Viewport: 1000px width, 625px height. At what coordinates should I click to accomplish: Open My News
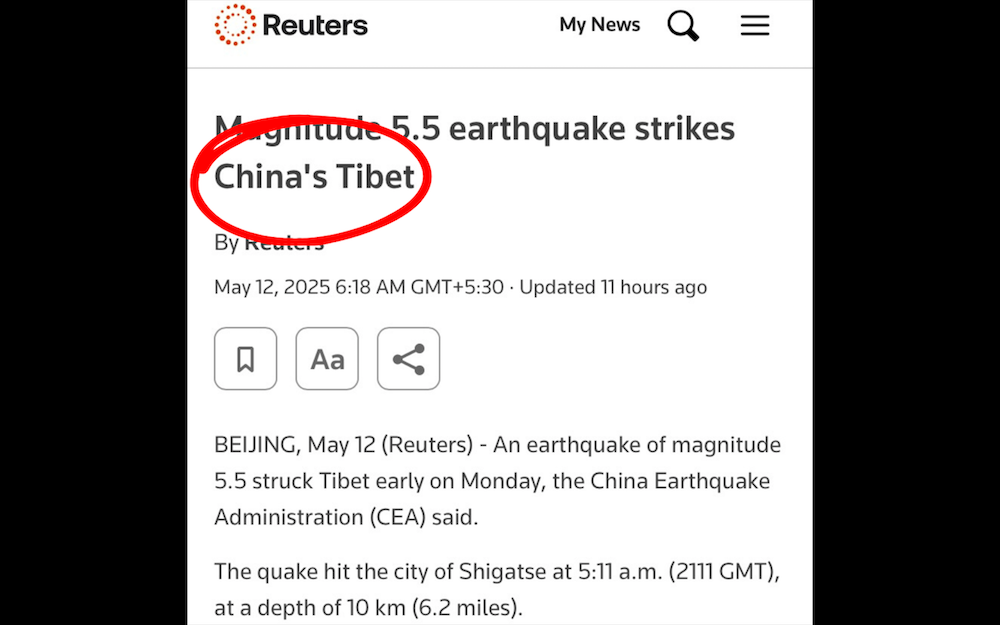599,25
